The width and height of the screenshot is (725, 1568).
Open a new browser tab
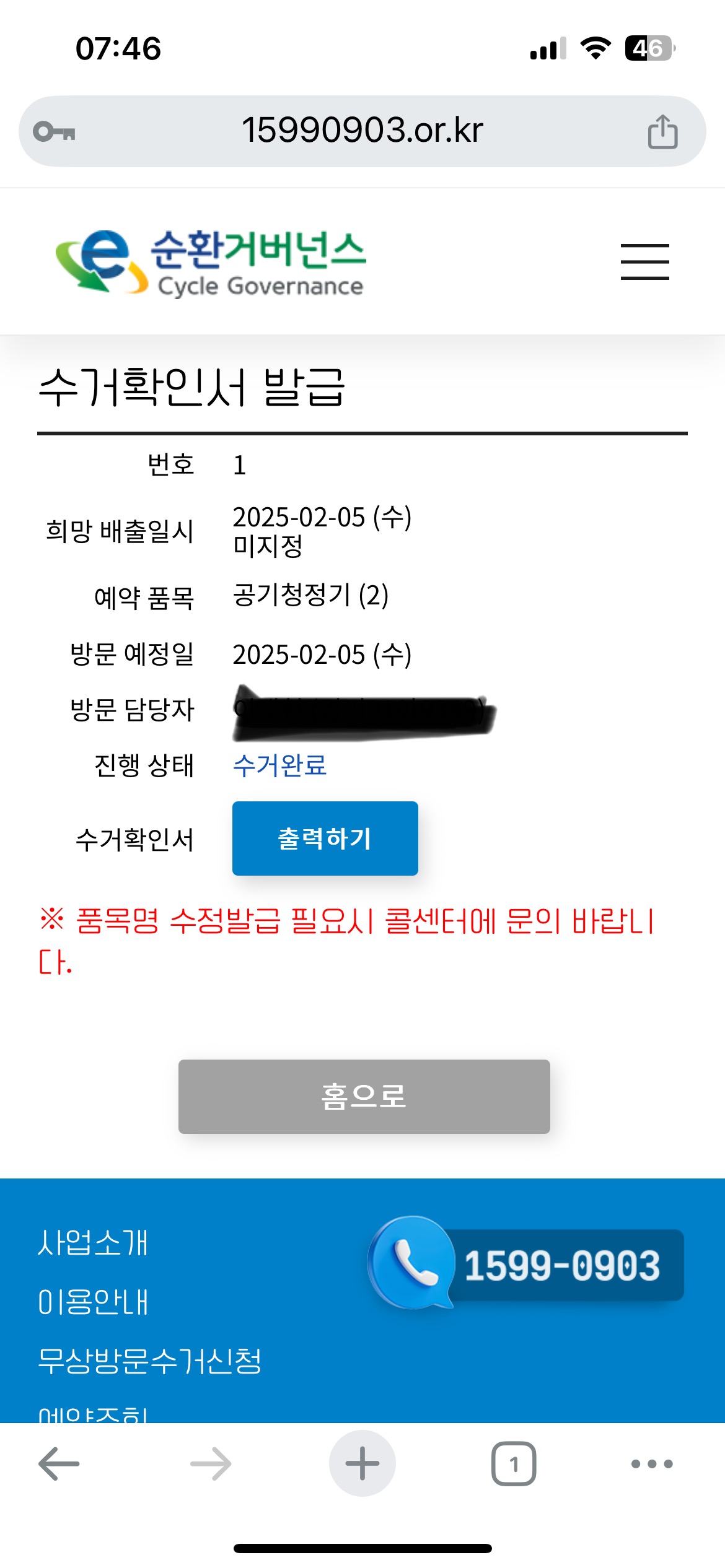coord(362,1463)
